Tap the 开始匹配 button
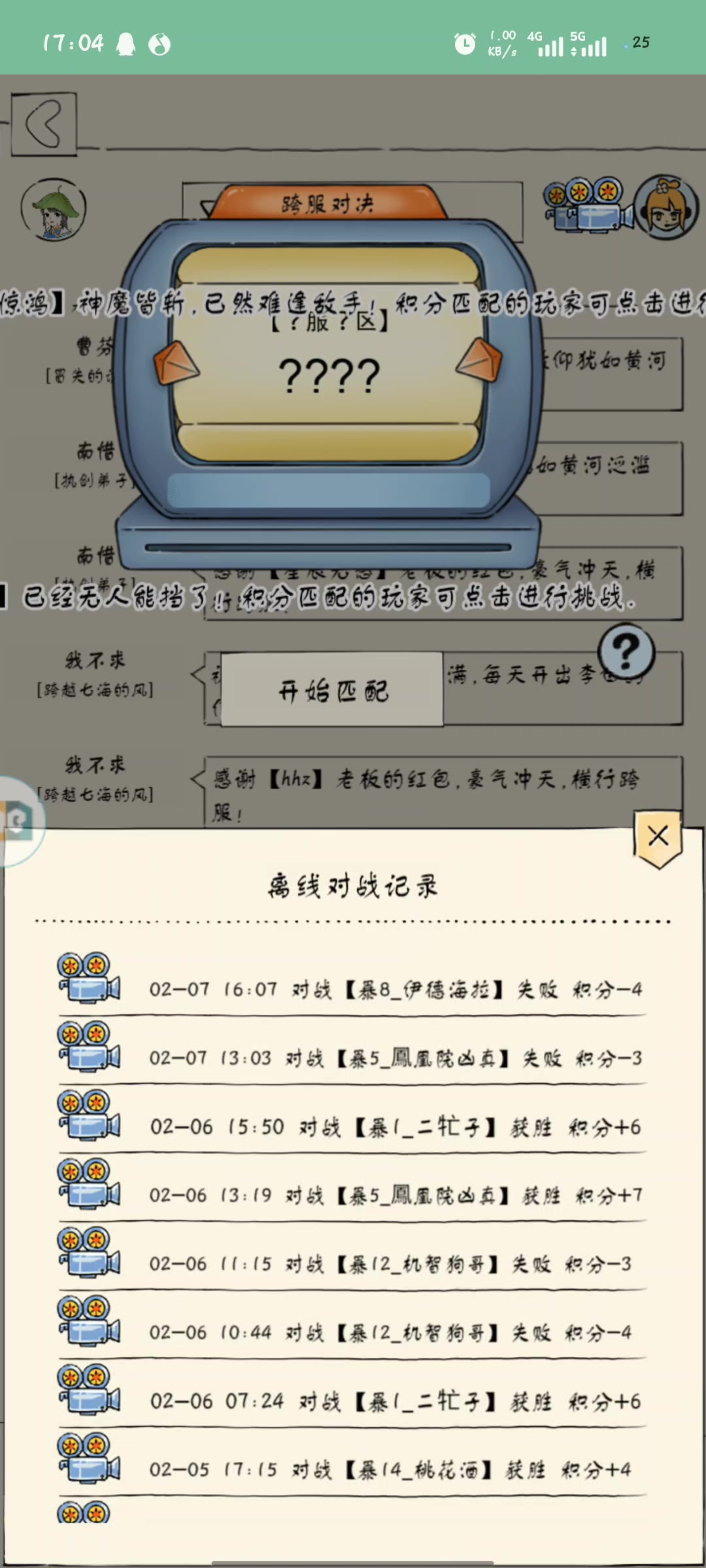The image size is (706, 1568). point(332,690)
